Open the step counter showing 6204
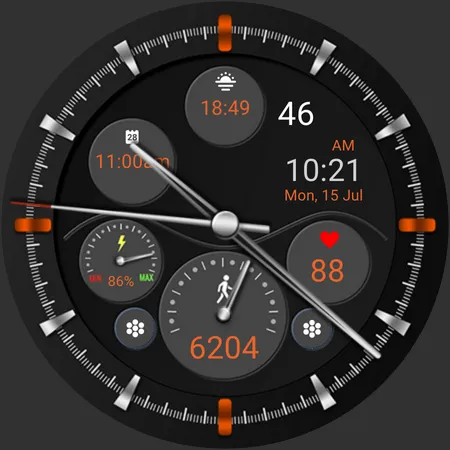450x450 pixels. 223,315
